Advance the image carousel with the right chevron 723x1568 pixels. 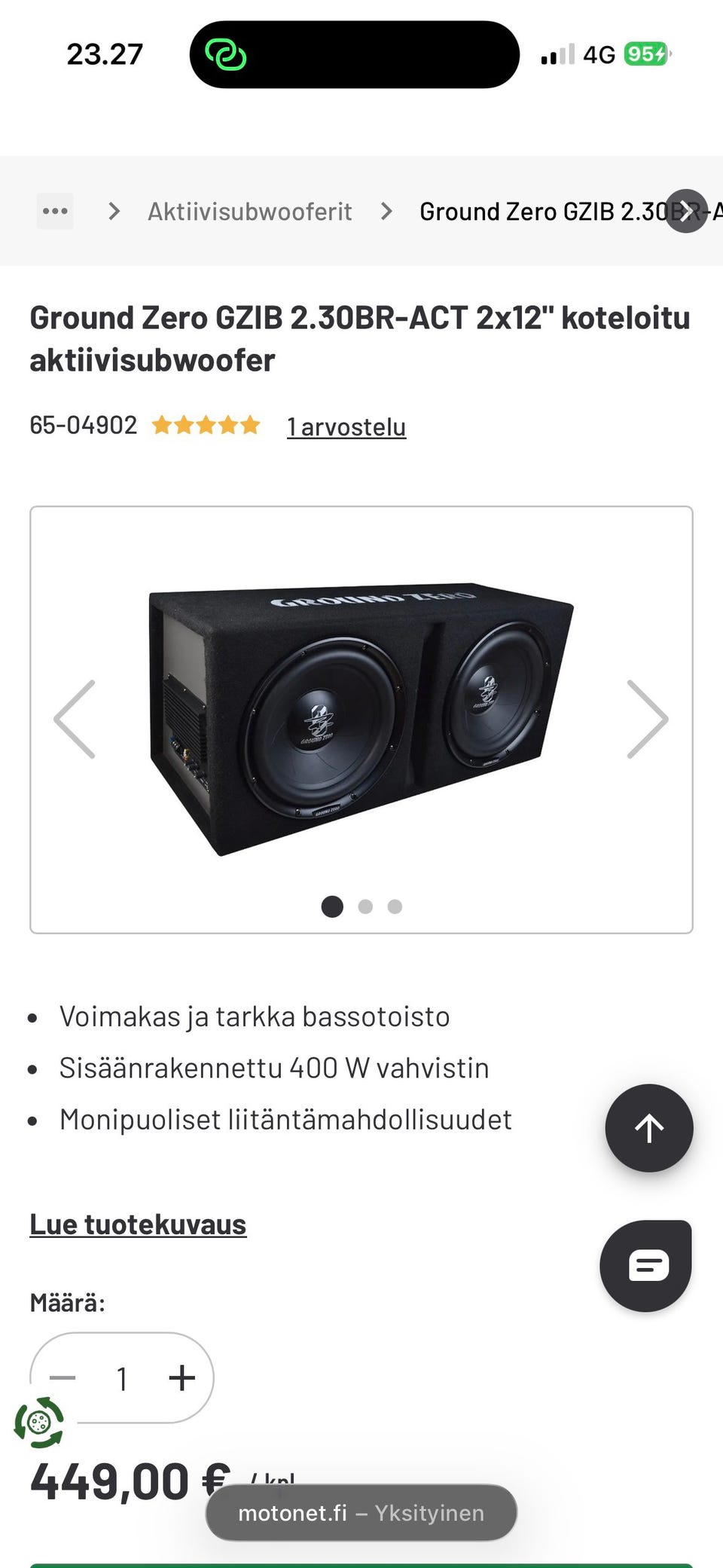646,718
